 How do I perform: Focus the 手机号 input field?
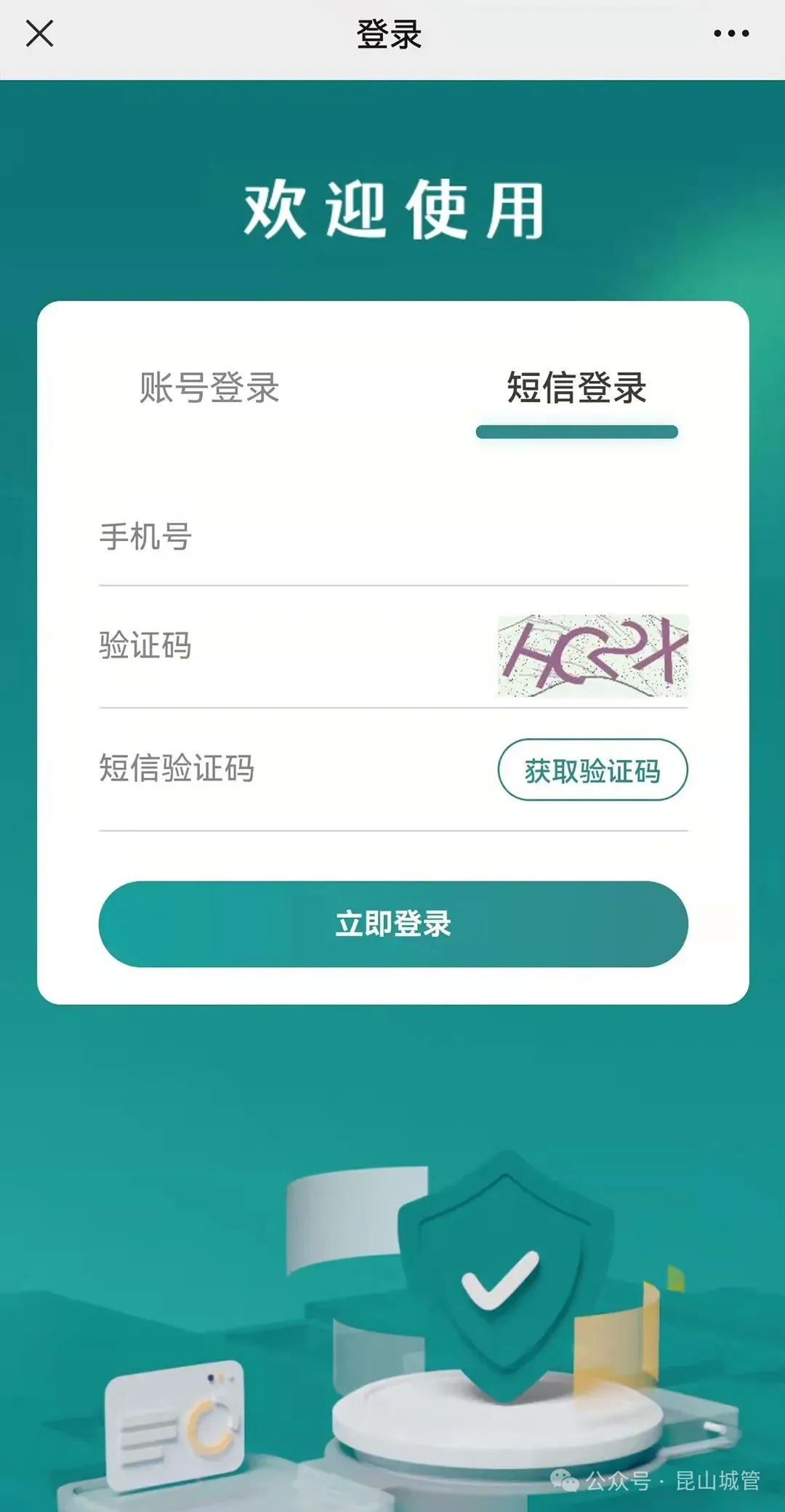click(x=392, y=537)
